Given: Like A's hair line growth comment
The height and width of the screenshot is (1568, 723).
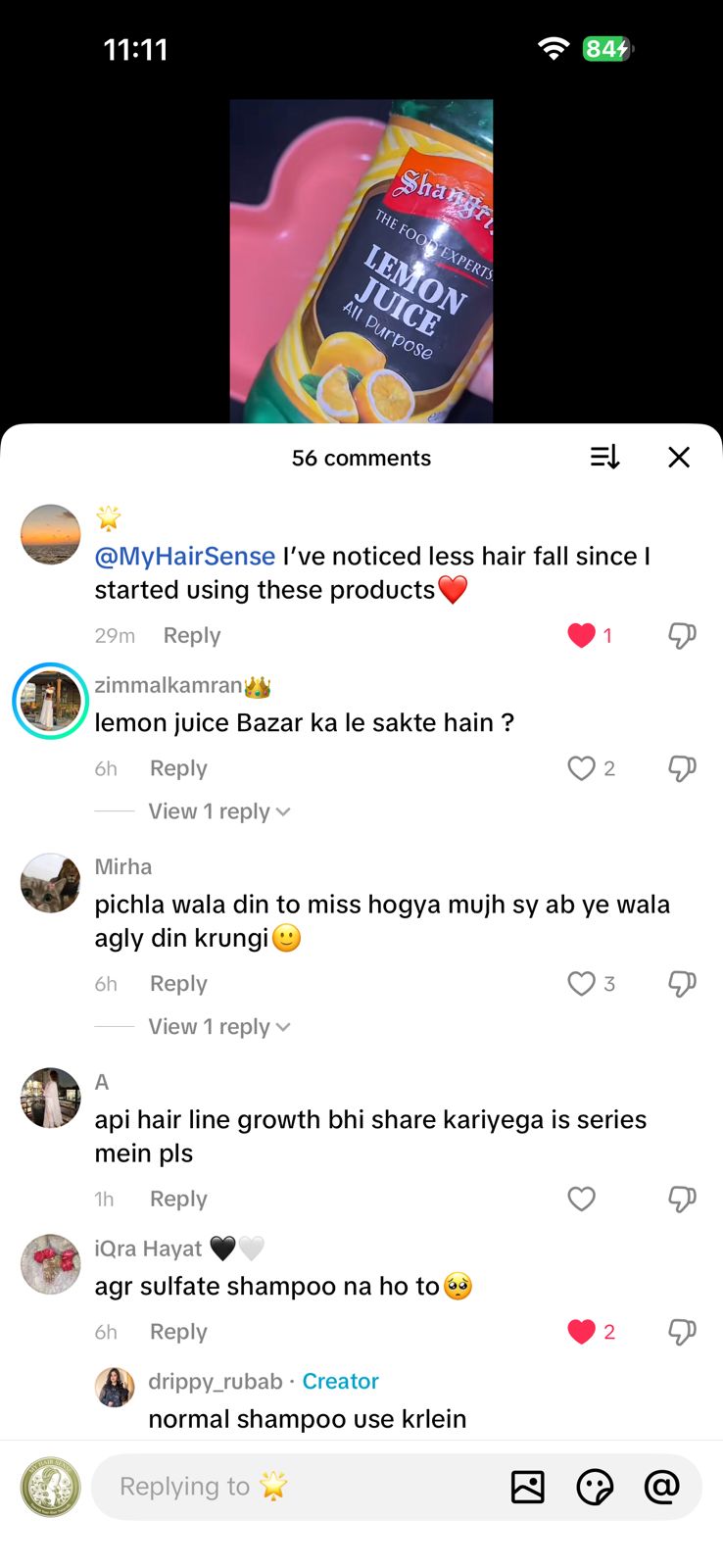Looking at the screenshot, I should pyautogui.click(x=582, y=1200).
